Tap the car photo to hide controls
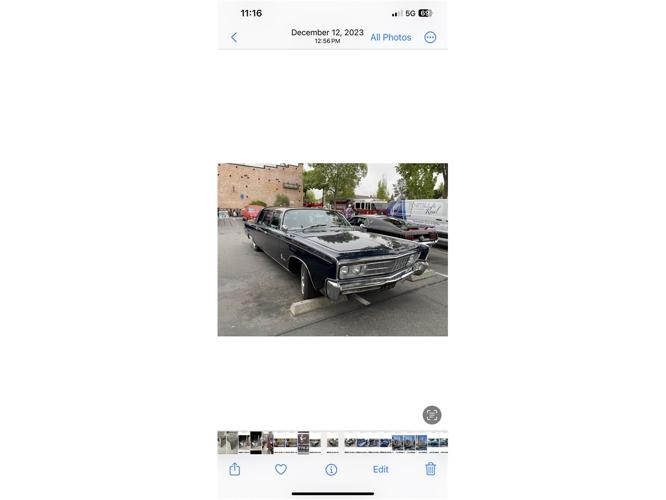 (x=332, y=250)
